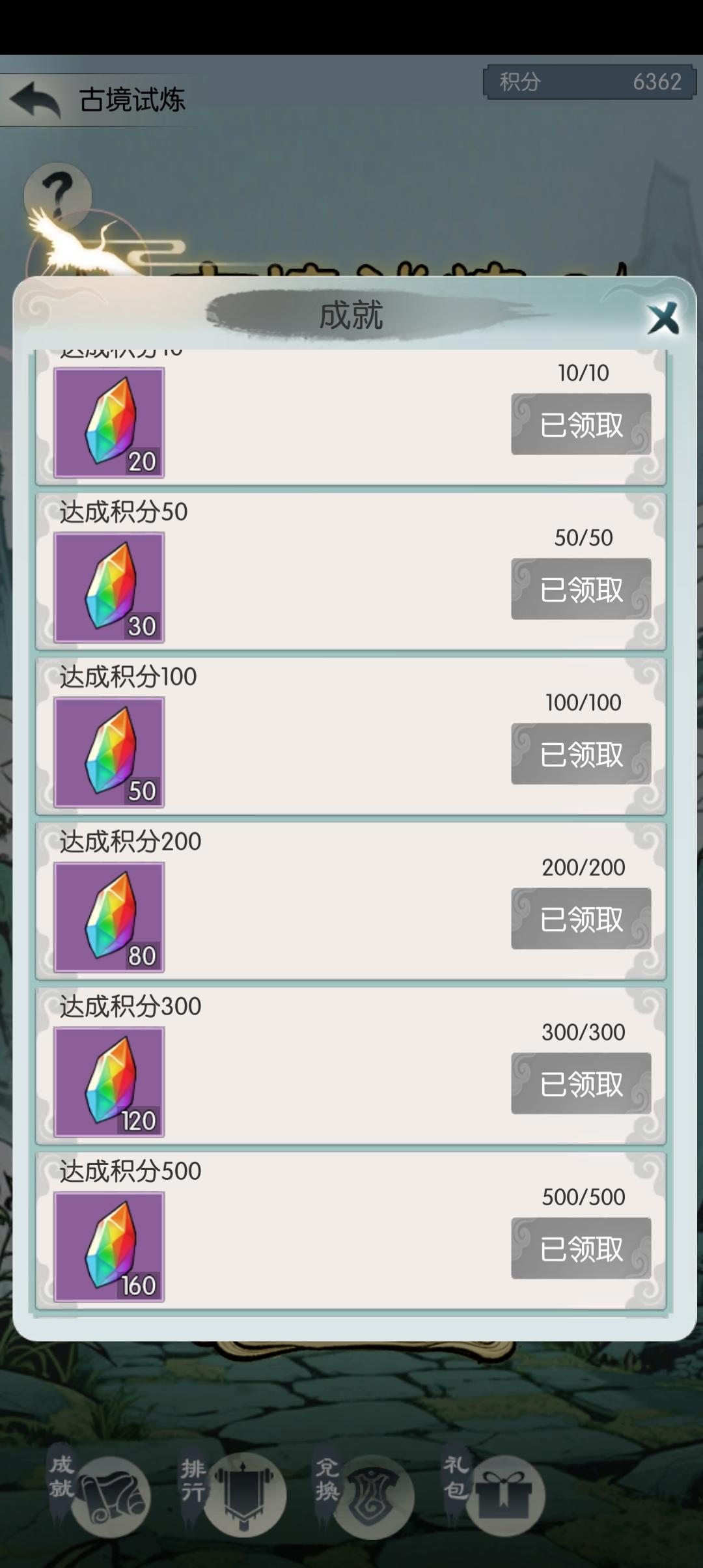The image size is (703, 1568).
Task: Close the 成就 popup with the X
Action: coord(665,319)
